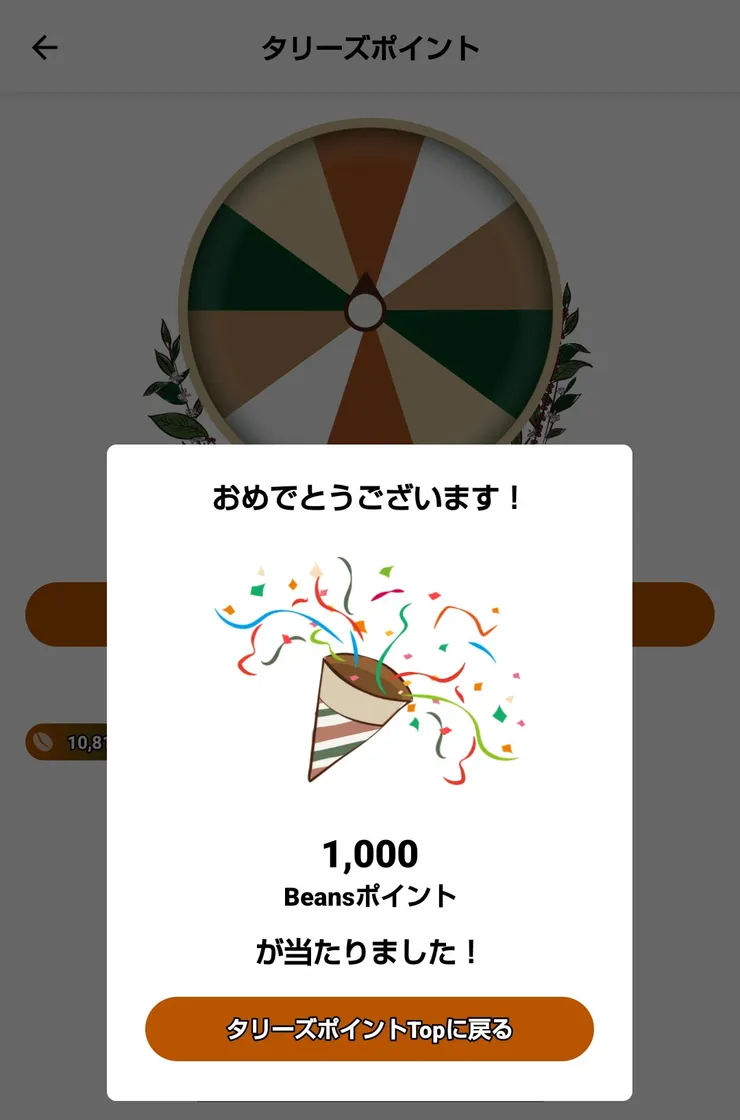Select the タリーズポイント title in the header
Image resolution: width=740 pixels, height=1120 pixels.
[370, 47]
